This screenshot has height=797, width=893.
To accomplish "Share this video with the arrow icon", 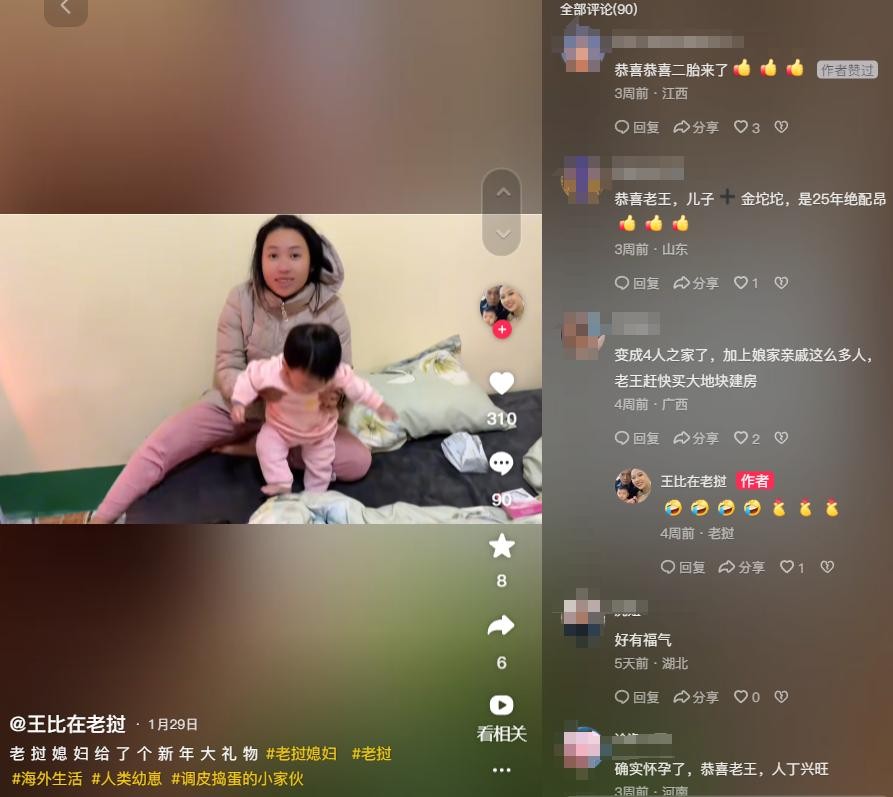I will click(x=501, y=626).
